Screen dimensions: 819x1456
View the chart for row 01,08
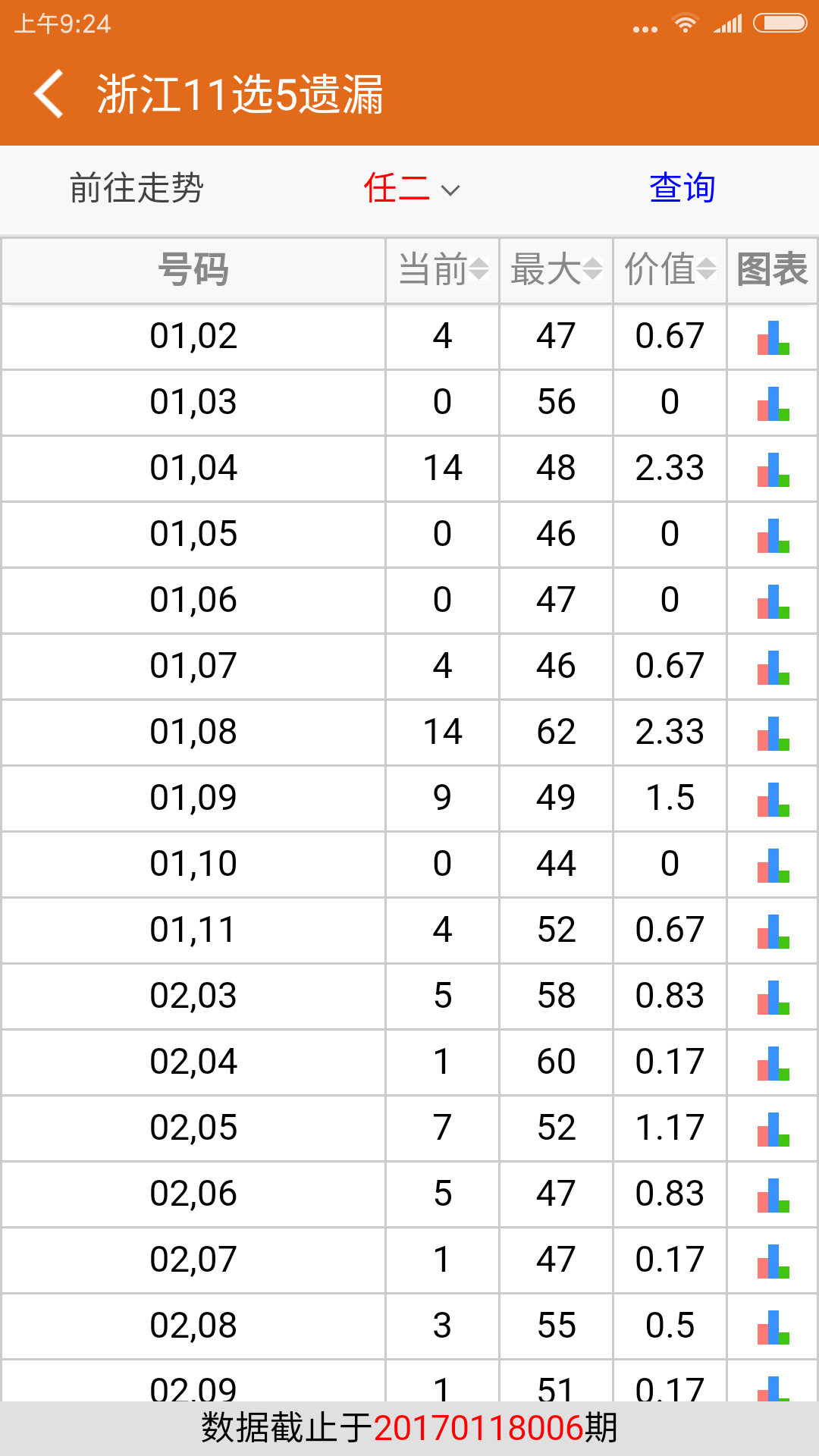tap(773, 733)
